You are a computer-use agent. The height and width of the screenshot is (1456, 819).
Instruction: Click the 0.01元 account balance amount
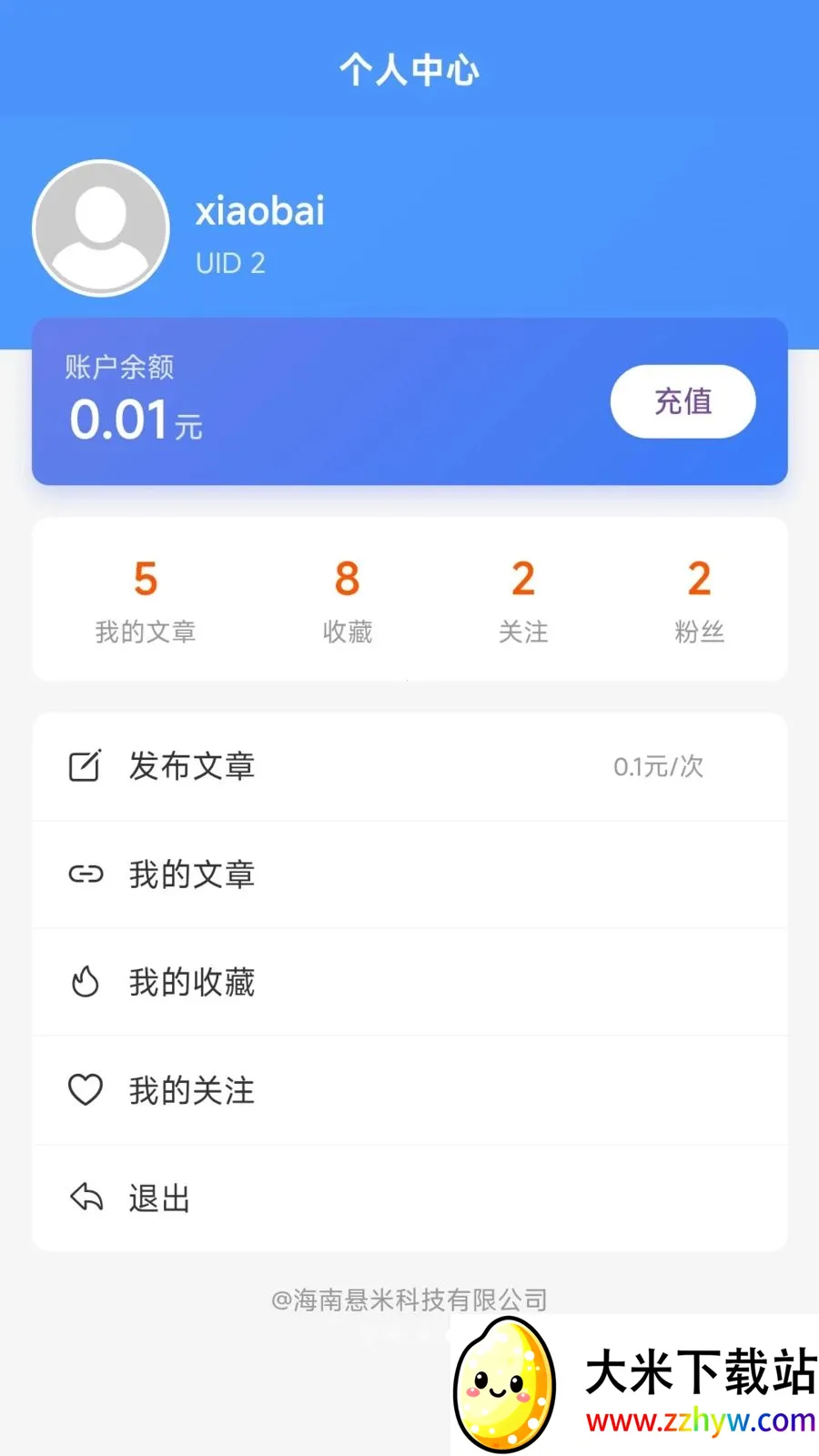[135, 420]
